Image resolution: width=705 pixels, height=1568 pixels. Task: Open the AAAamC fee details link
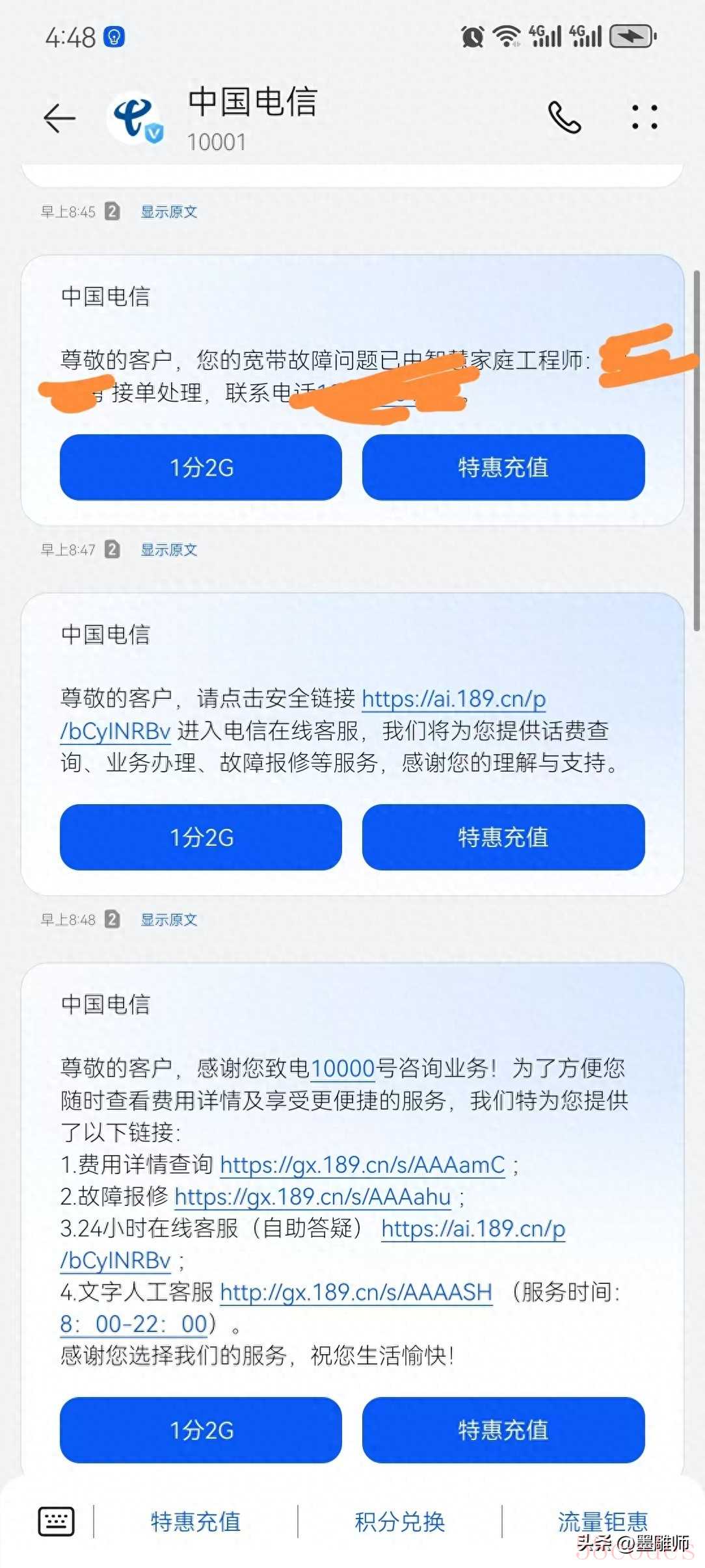click(363, 1165)
